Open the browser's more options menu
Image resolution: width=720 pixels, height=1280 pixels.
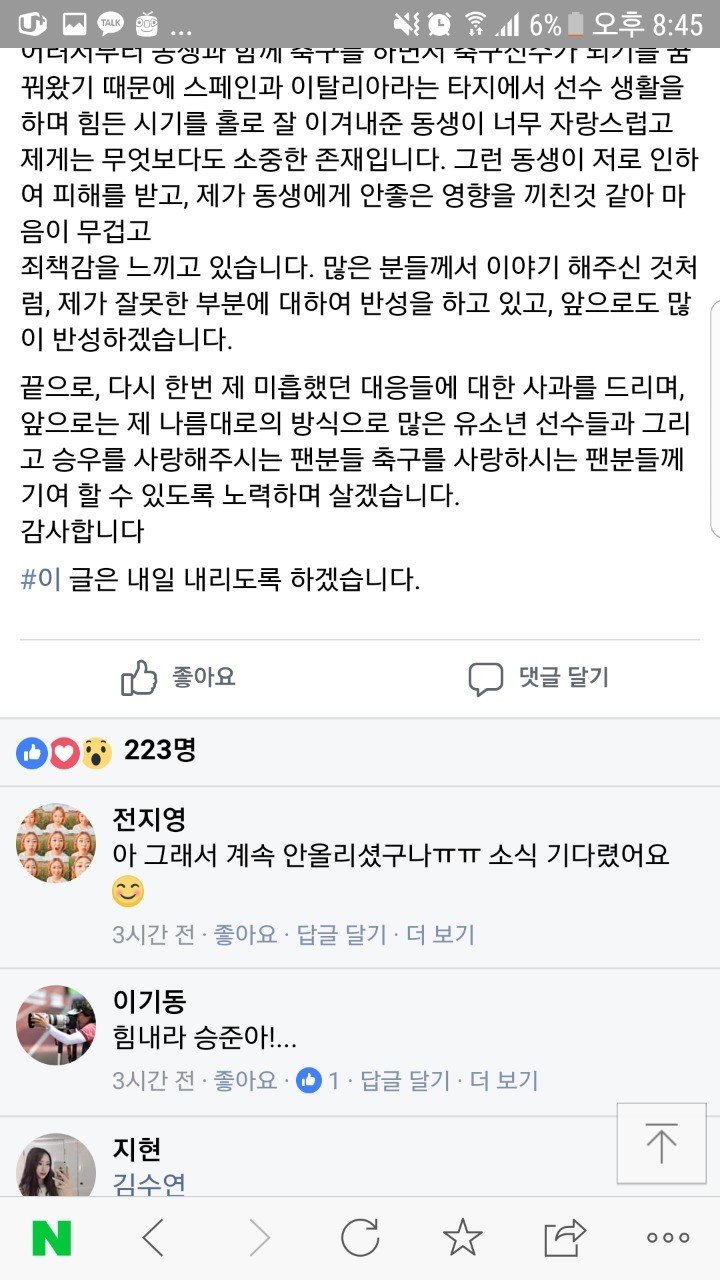click(668, 1238)
